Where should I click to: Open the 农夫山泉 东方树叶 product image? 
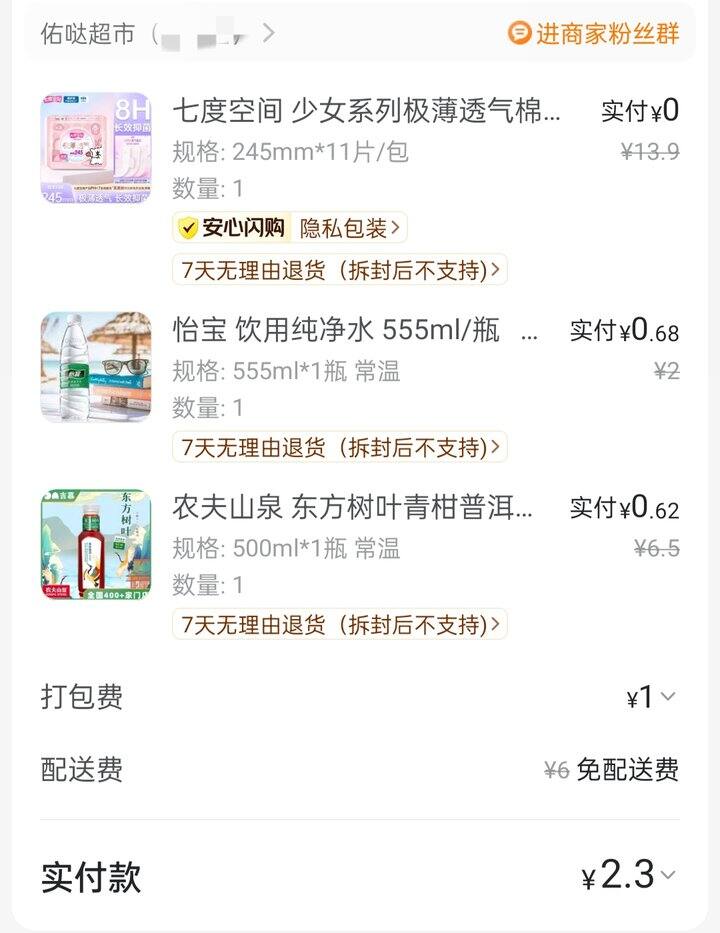[96, 544]
